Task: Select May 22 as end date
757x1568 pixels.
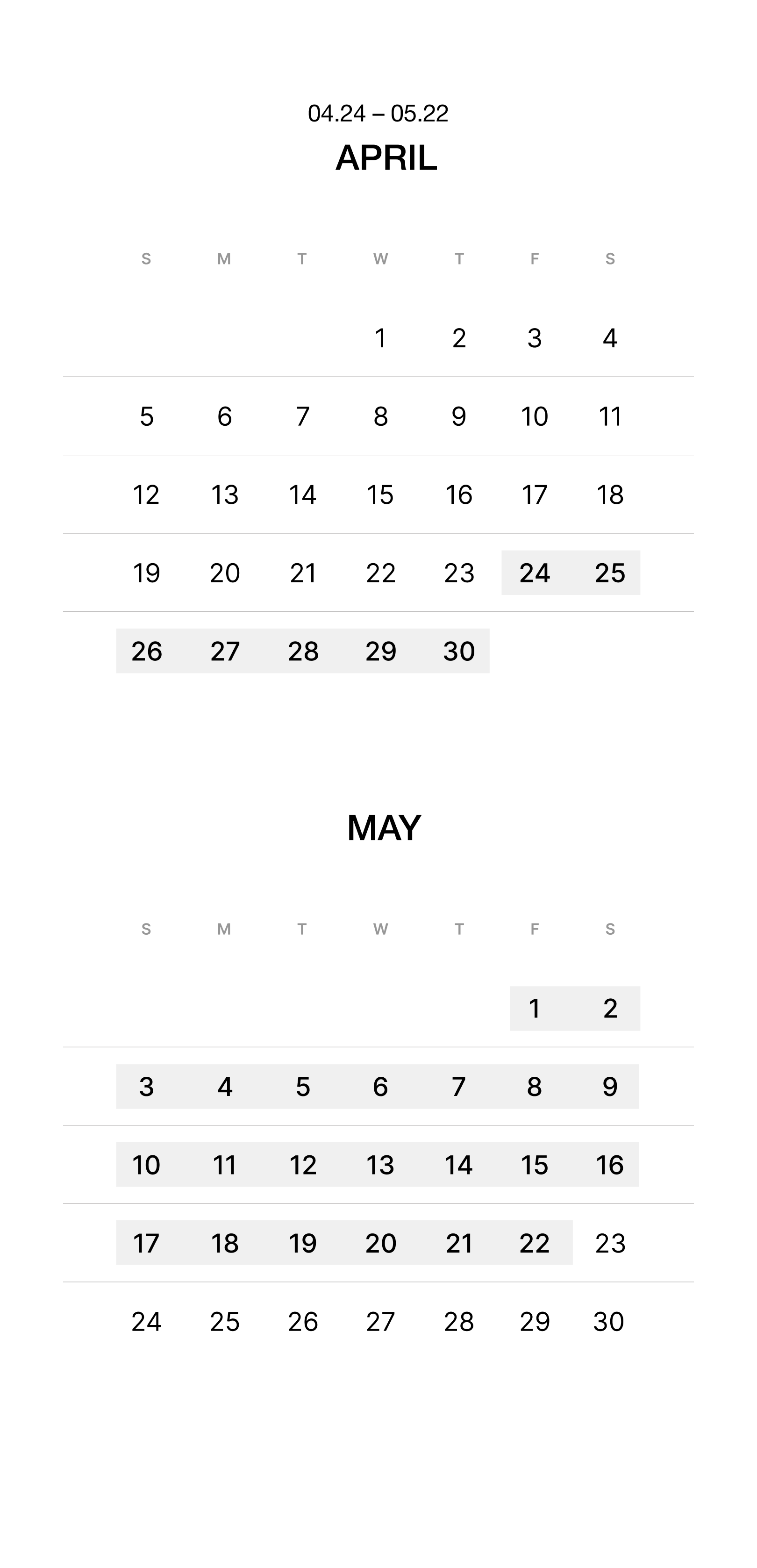Action: pyautogui.click(x=534, y=1242)
